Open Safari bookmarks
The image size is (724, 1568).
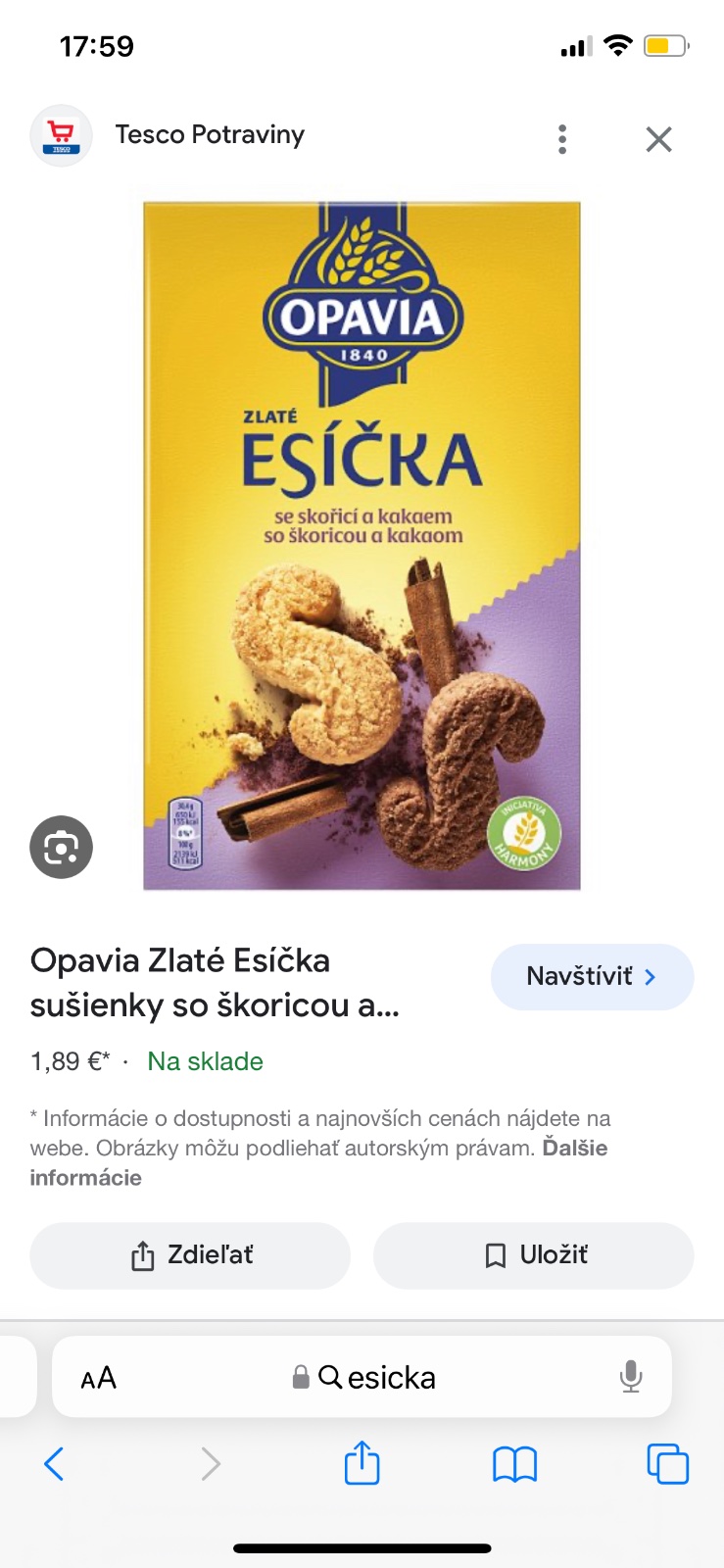[514, 1464]
